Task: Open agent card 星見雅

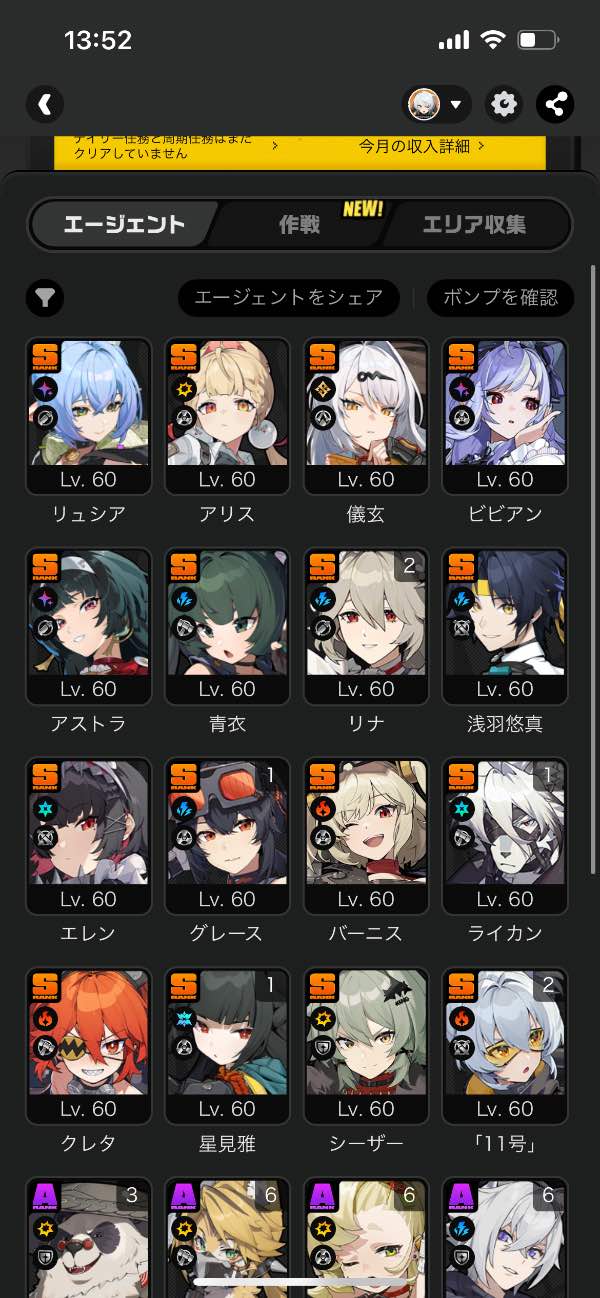Action: click(x=227, y=1046)
